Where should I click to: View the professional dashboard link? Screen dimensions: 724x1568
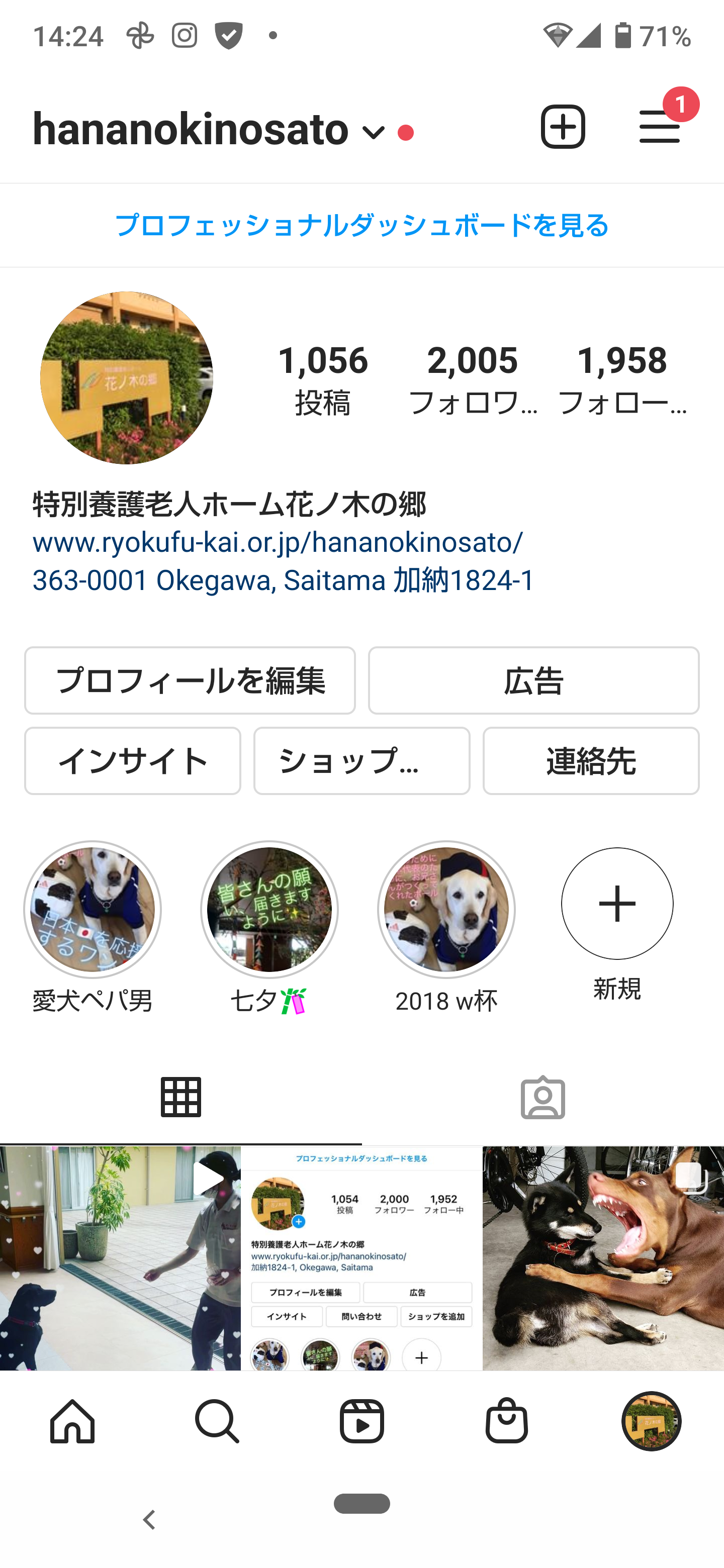(361, 225)
